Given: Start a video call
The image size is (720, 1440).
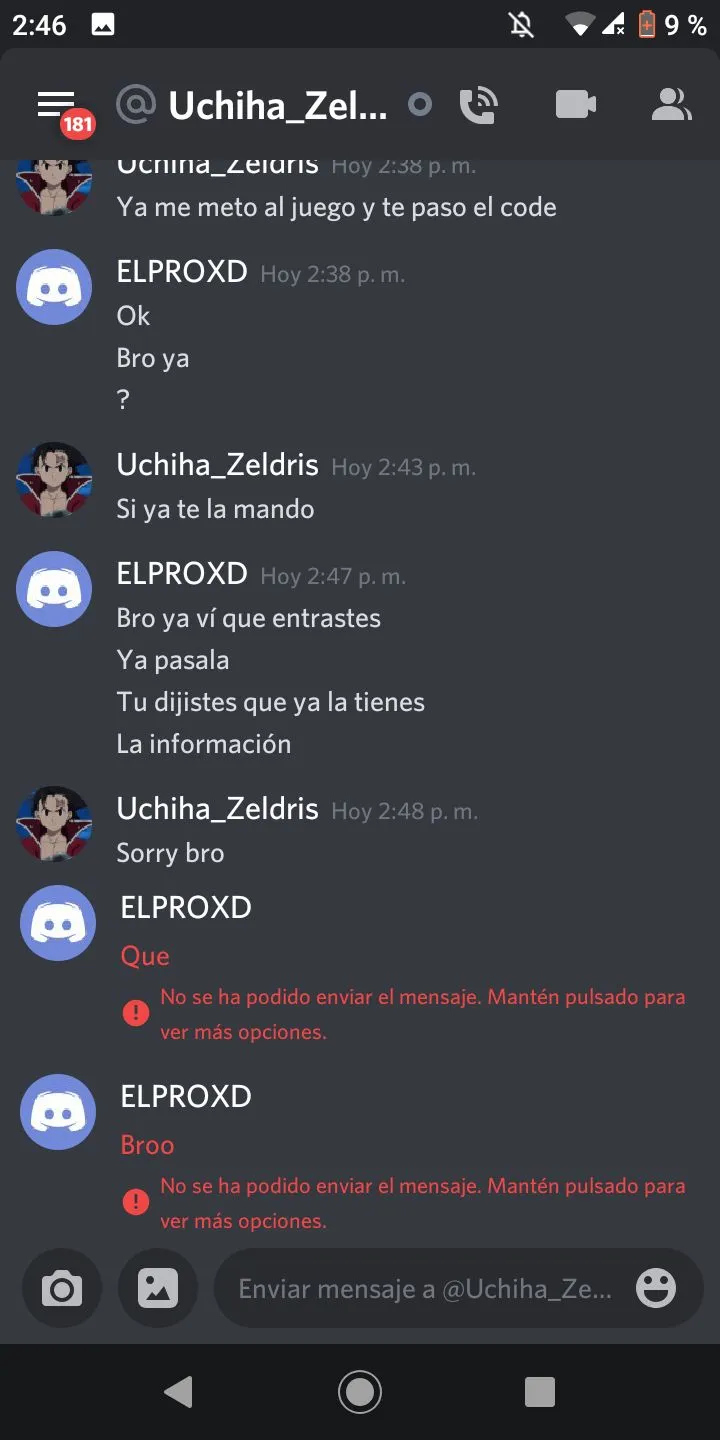Looking at the screenshot, I should 576,104.
